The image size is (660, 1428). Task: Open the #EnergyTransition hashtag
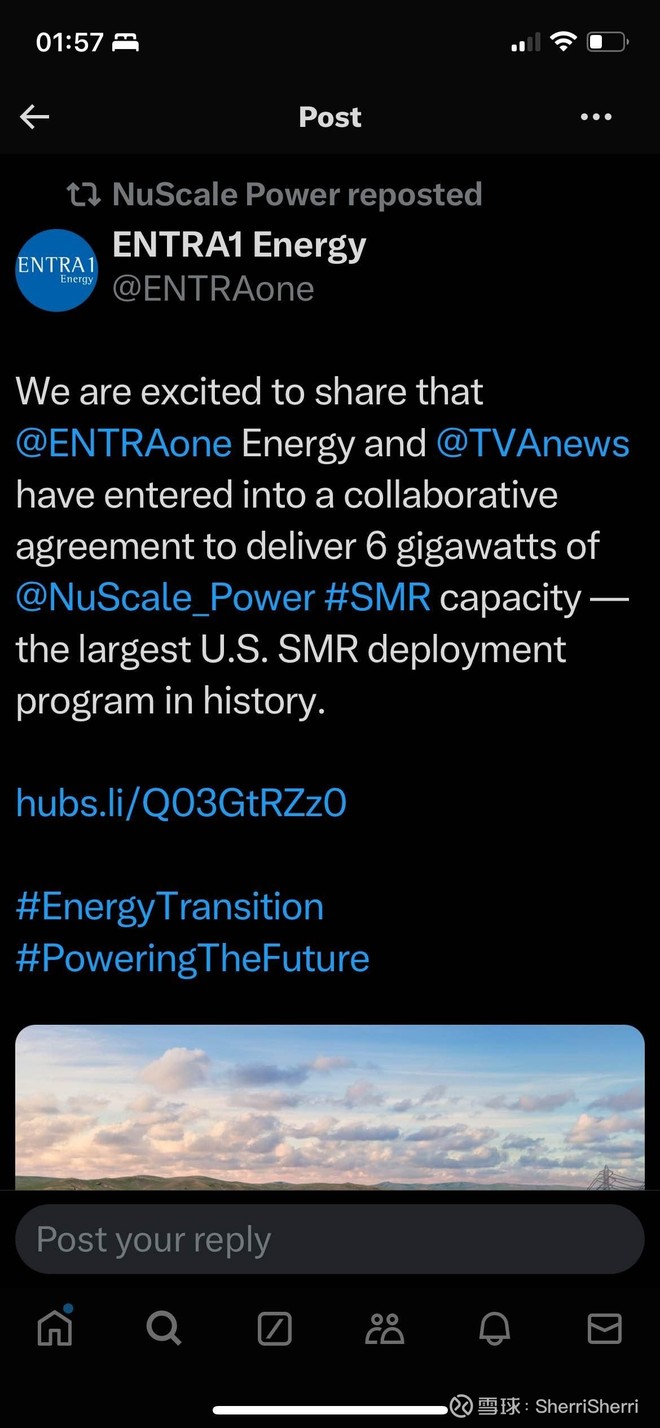tap(170, 907)
